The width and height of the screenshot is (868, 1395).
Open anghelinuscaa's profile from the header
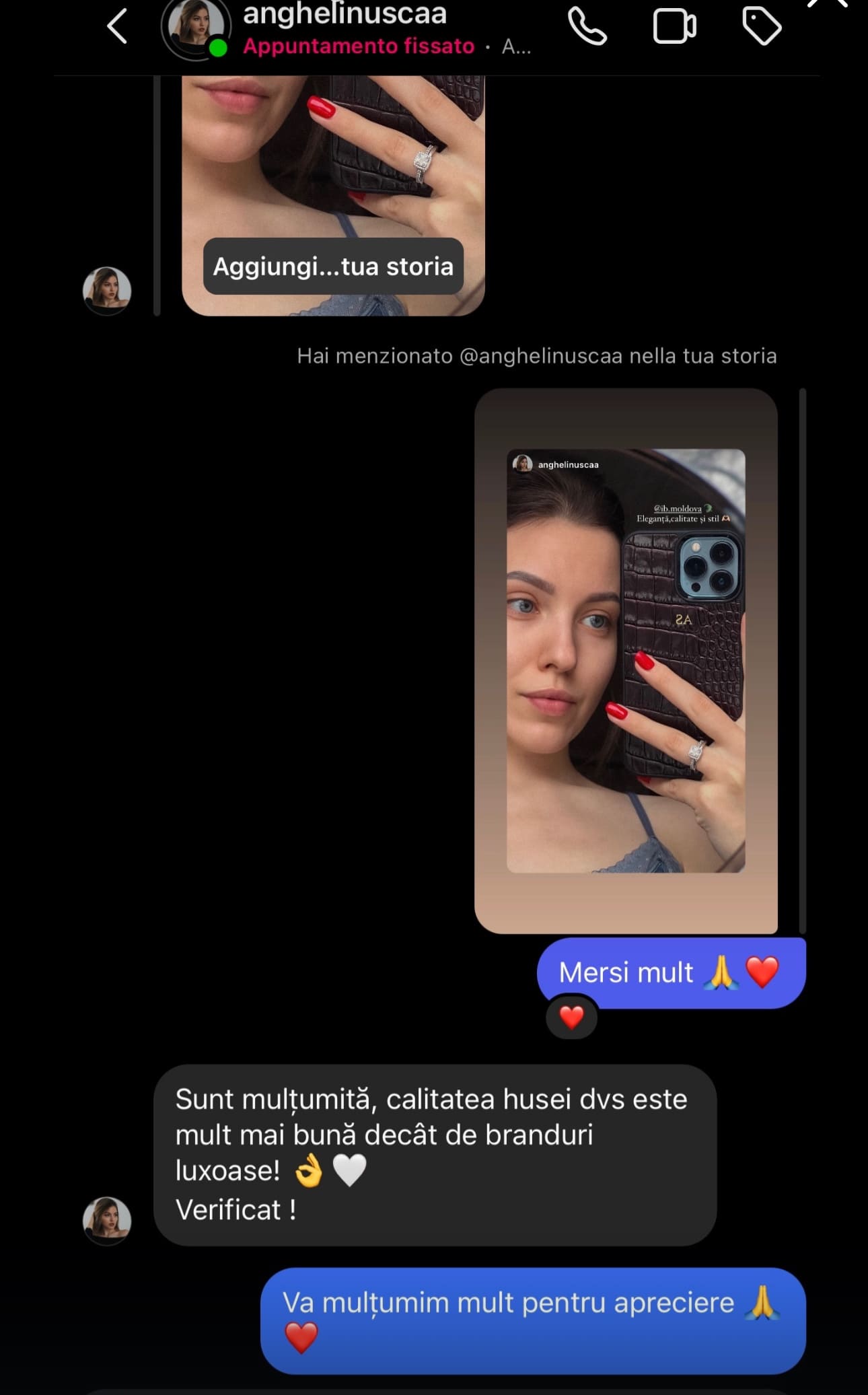click(345, 15)
